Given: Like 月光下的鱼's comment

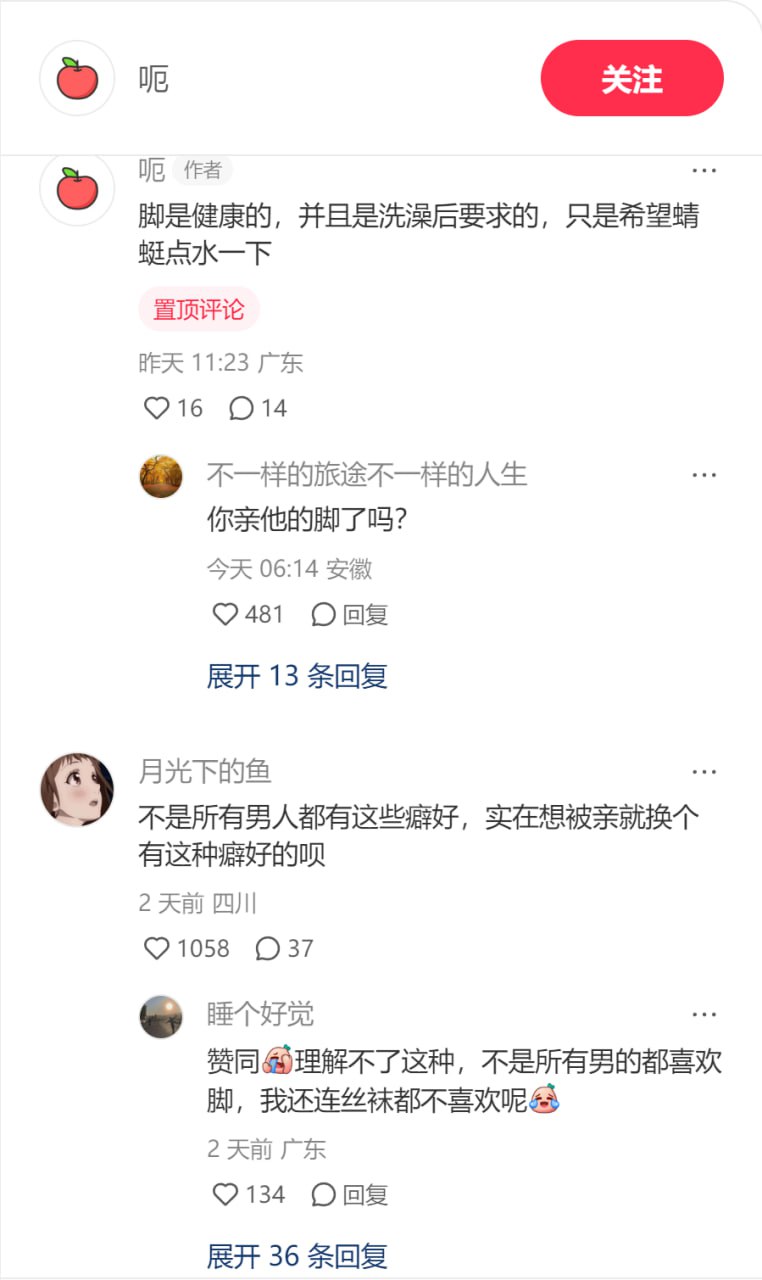Looking at the screenshot, I should point(157,948).
